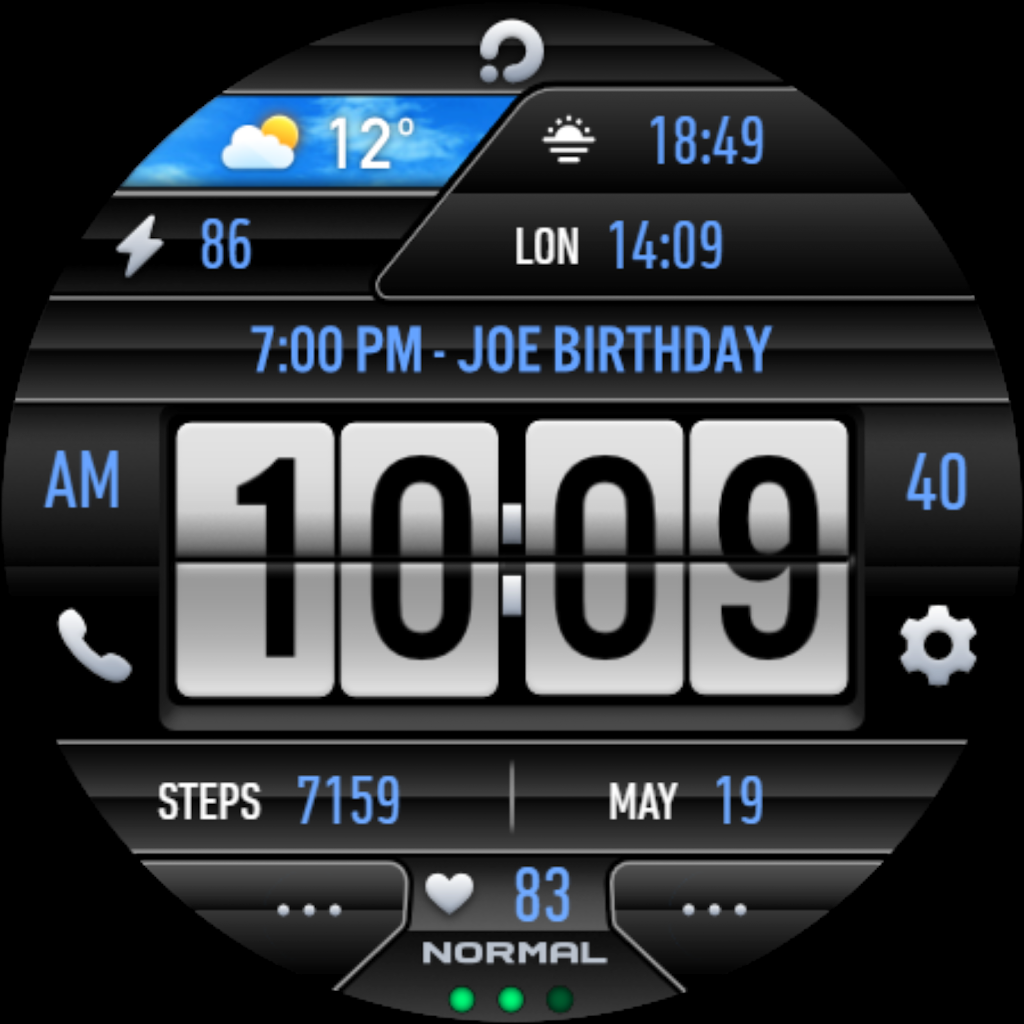The height and width of the screenshot is (1024, 1024).
Task: Open the weather showing 12°
Action: pos(318,143)
